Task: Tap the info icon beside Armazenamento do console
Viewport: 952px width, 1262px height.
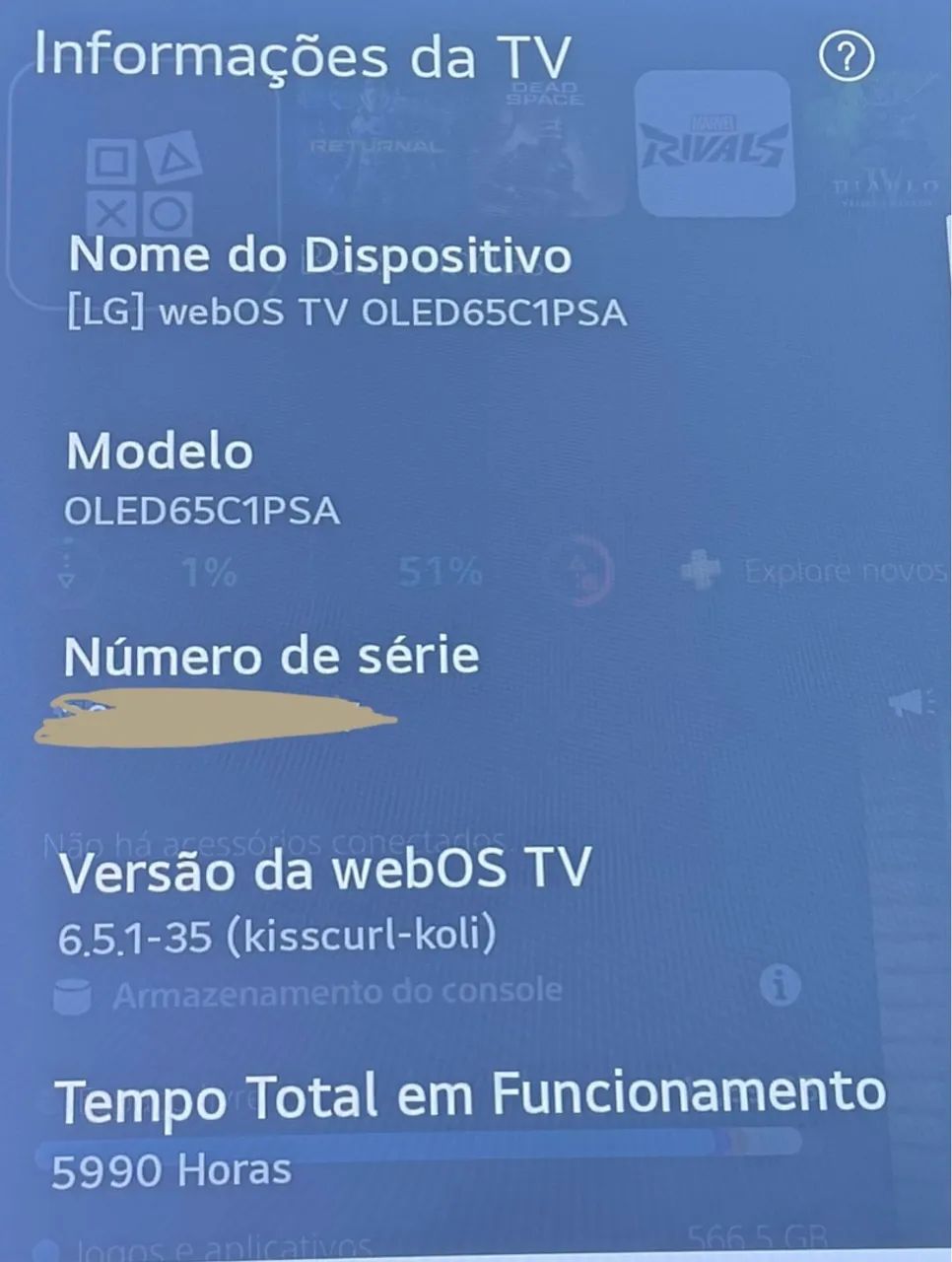Action: [779, 983]
